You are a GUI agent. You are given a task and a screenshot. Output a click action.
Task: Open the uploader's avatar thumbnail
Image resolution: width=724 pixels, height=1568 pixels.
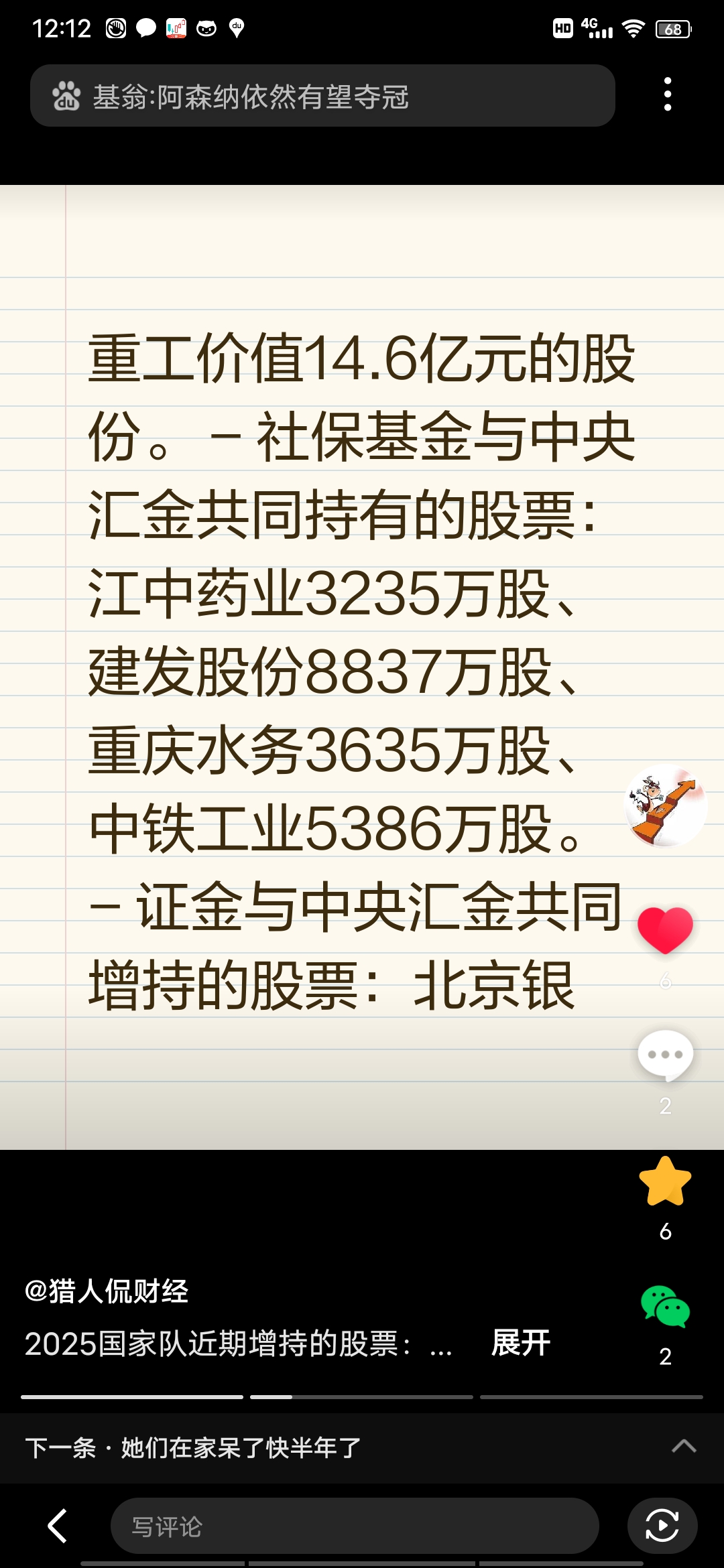pos(664,806)
